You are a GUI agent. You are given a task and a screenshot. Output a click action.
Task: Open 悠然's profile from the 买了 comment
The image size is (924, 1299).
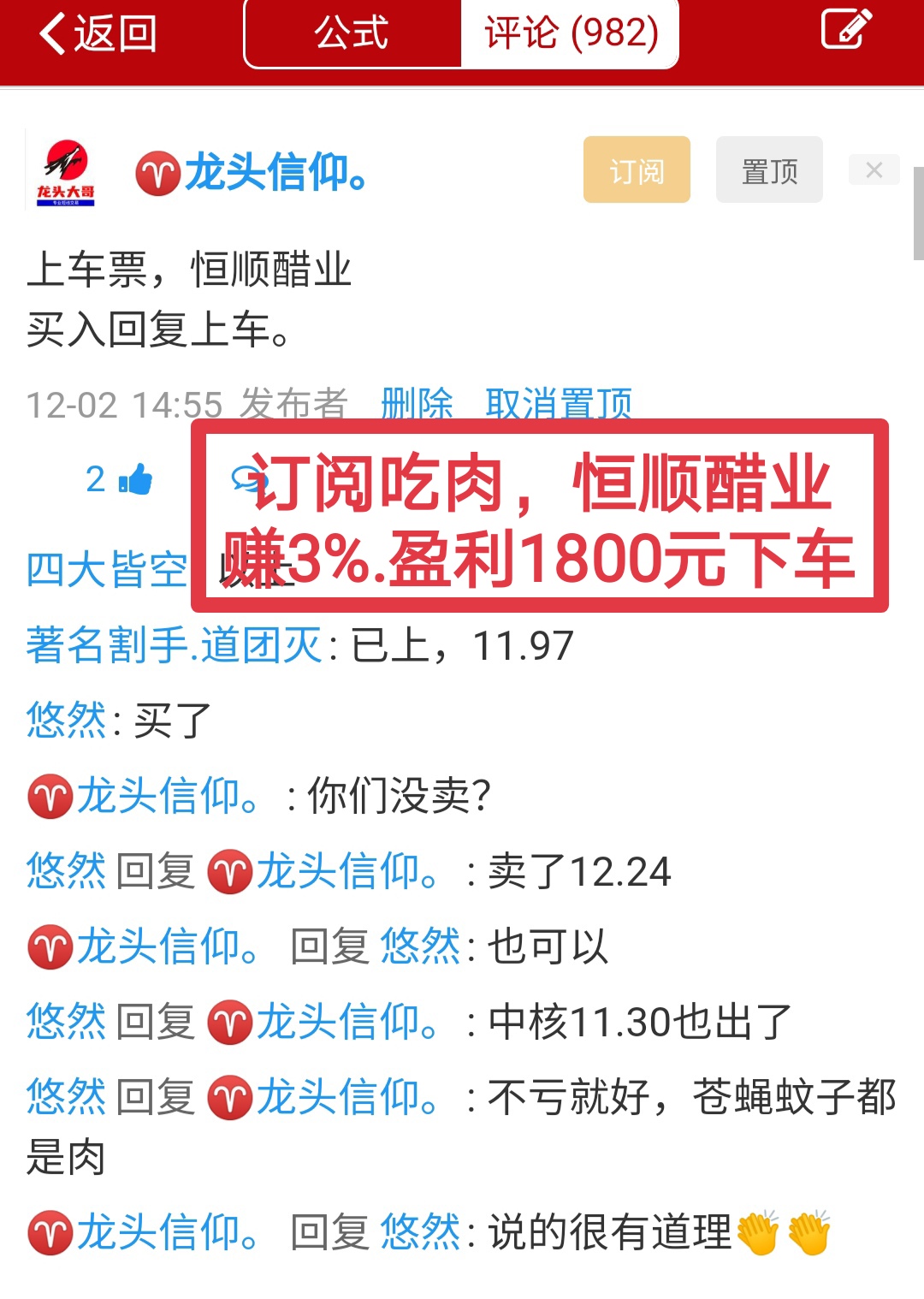(66, 720)
